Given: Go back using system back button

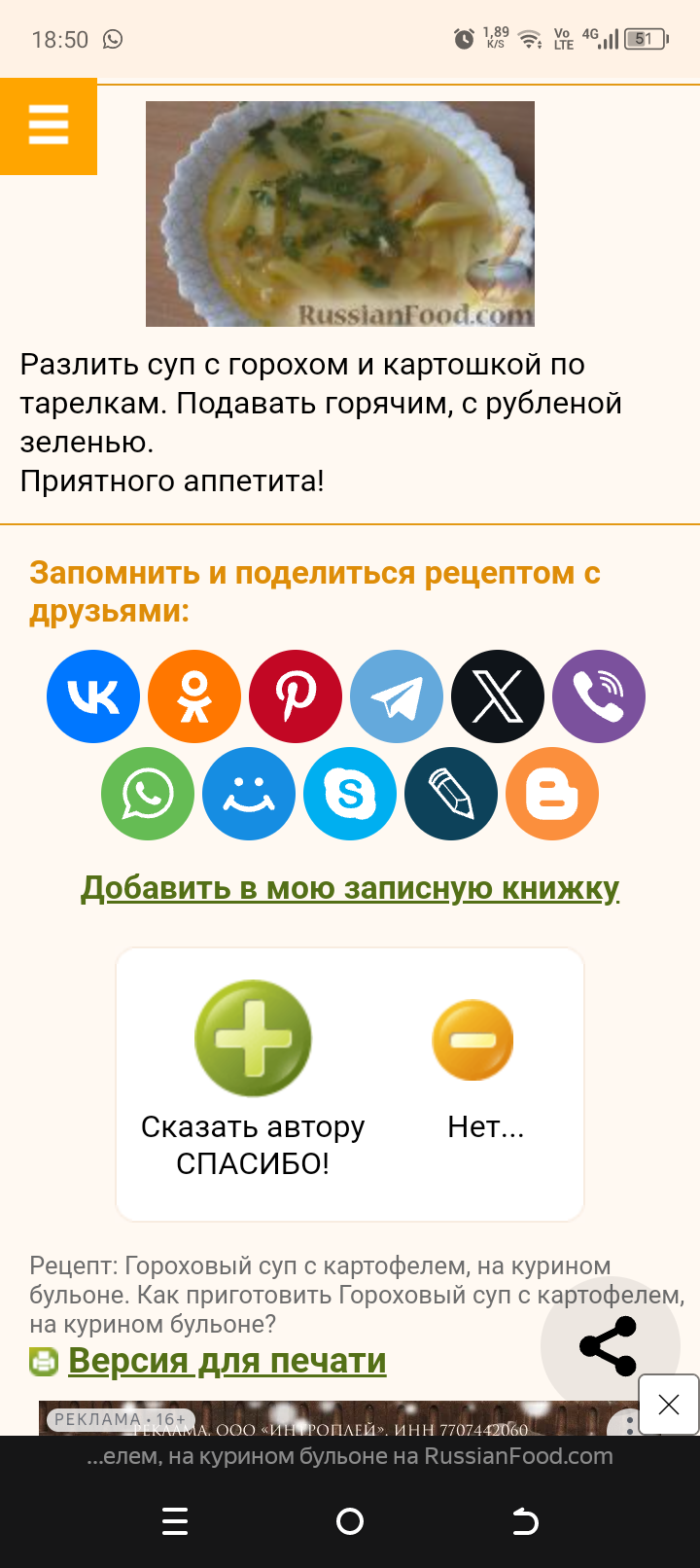Looking at the screenshot, I should pyautogui.click(x=525, y=1521).
